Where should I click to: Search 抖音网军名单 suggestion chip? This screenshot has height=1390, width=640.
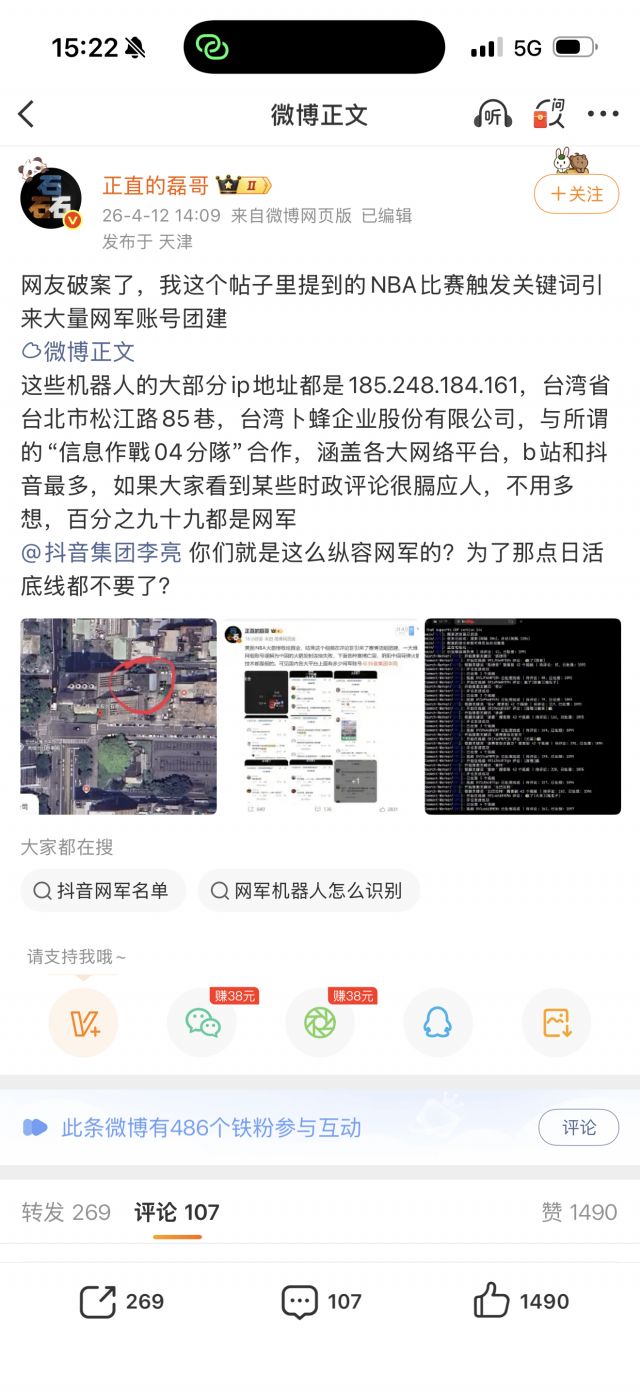pos(103,890)
